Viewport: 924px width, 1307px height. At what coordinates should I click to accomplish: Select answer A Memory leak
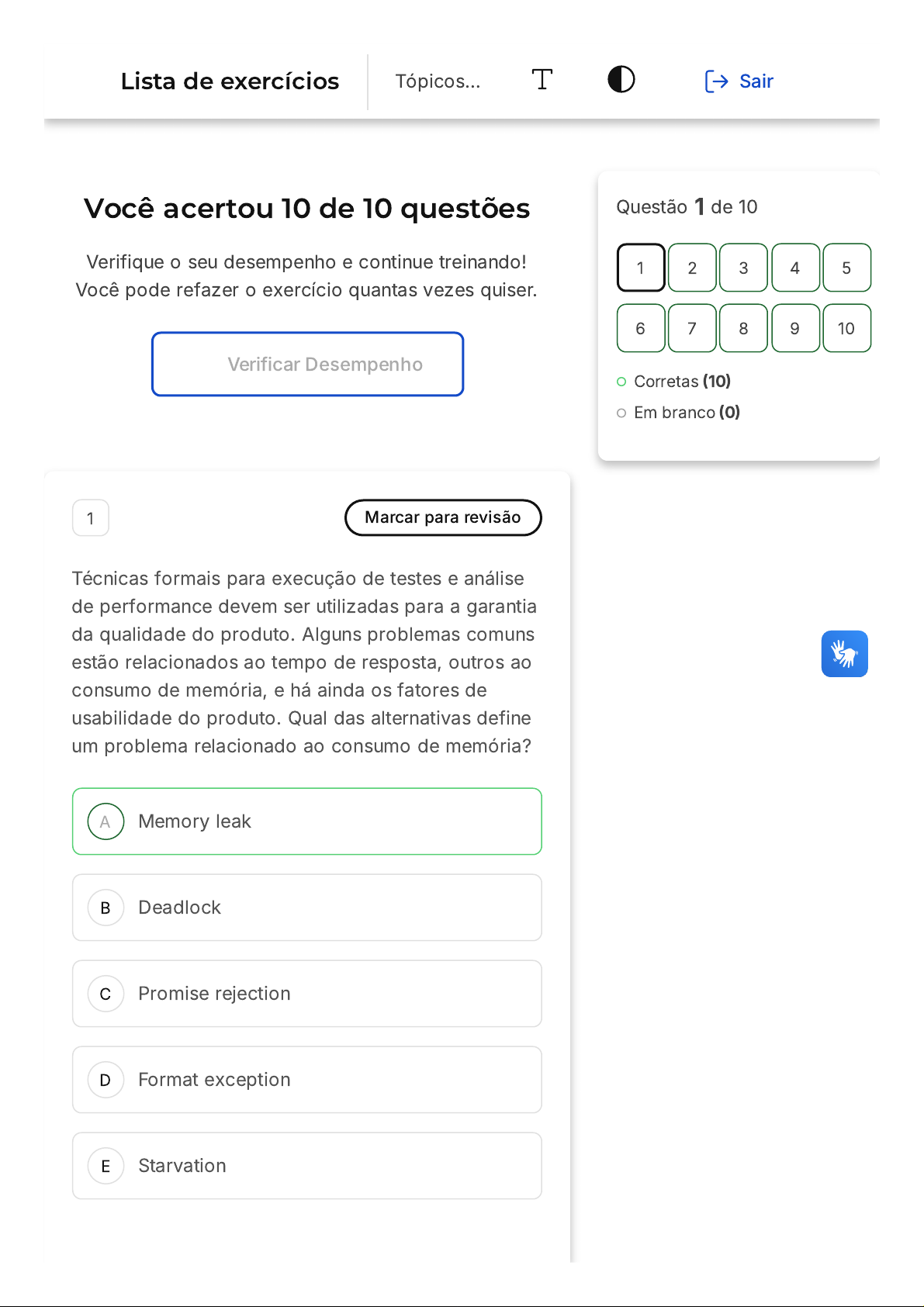[x=307, y=821]
